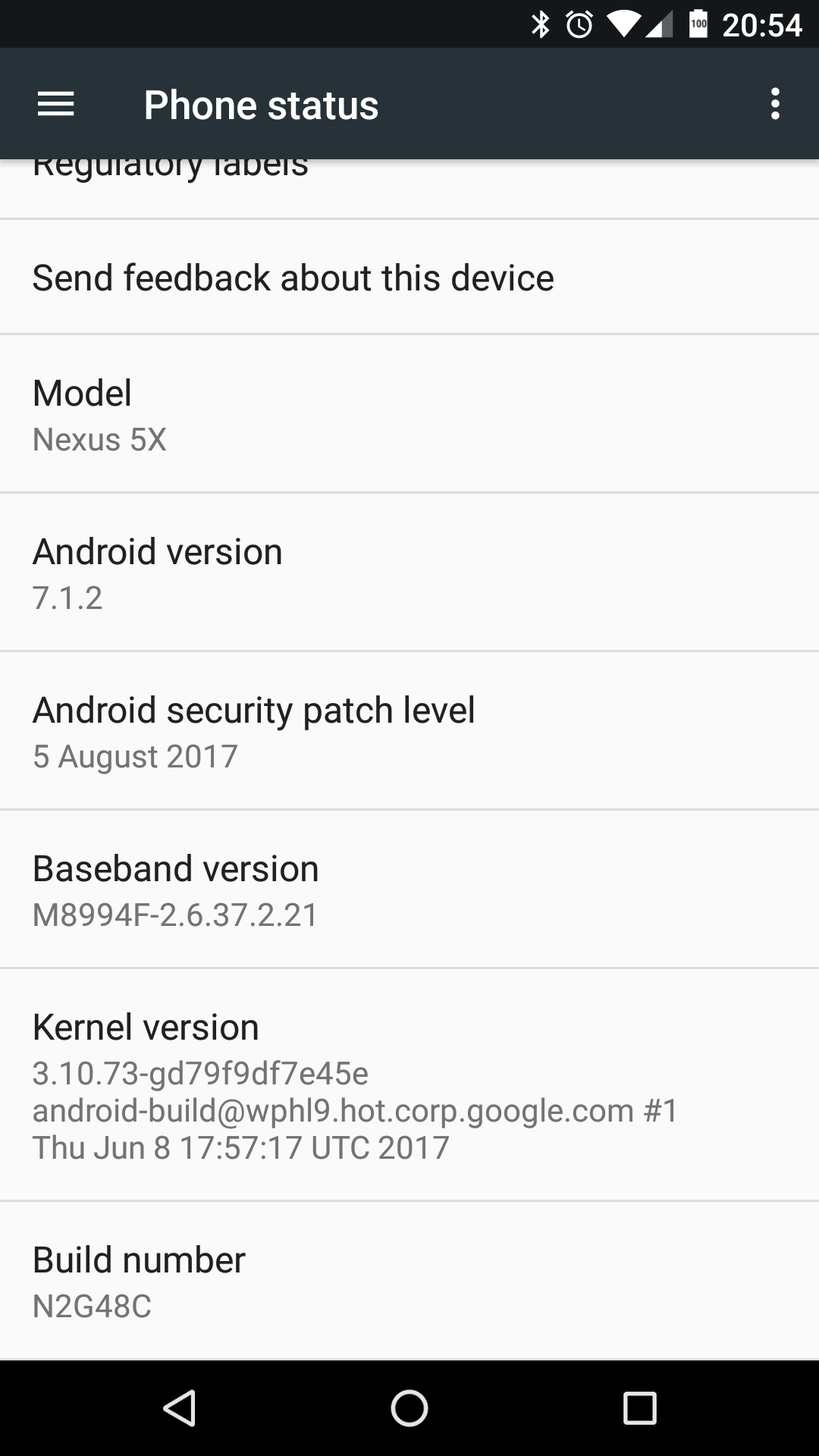Open the hamburger drawer menu
The image size is (819, 1456).
[x=56, y=104]
